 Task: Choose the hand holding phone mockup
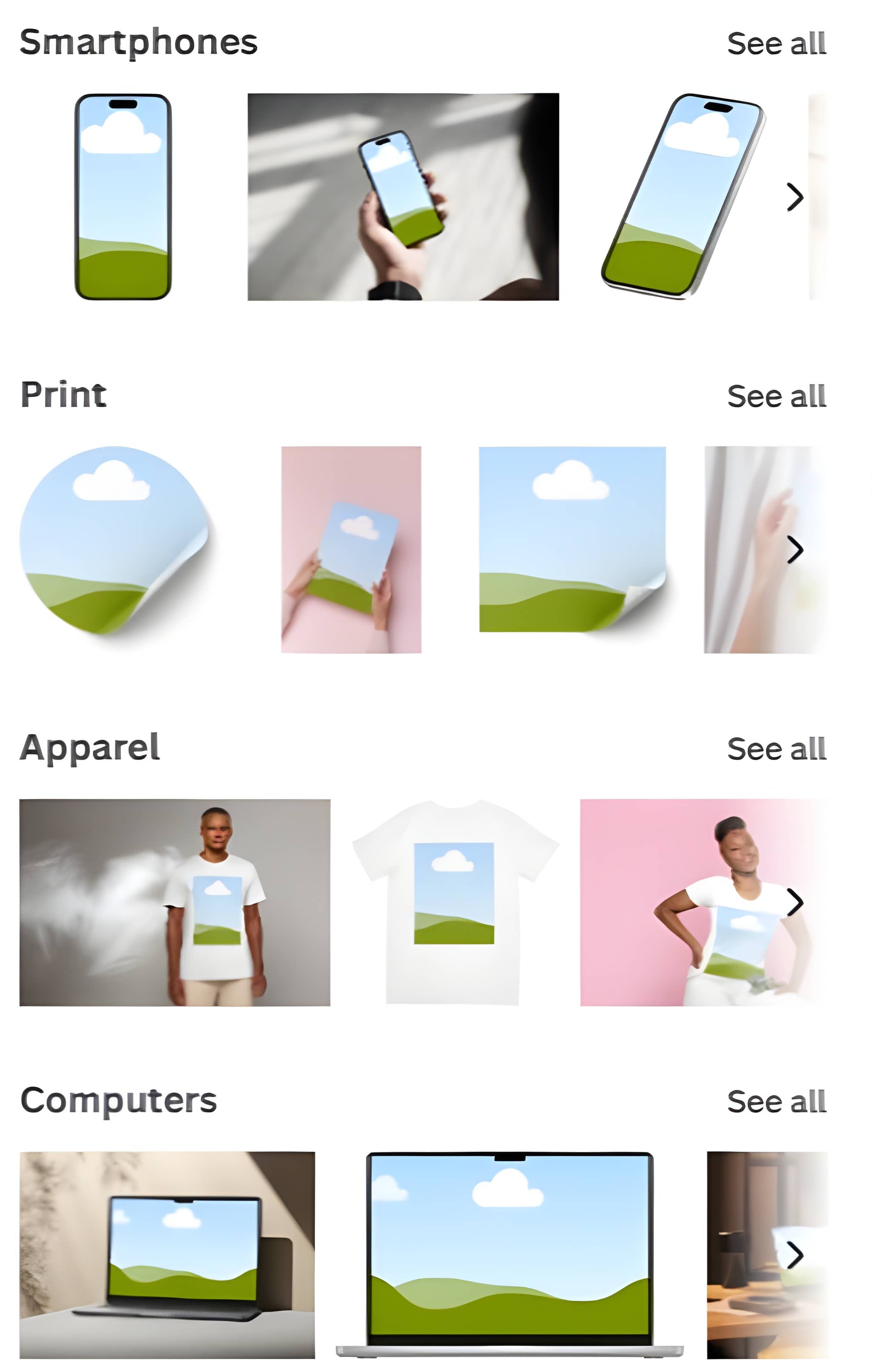pos(403,197)
